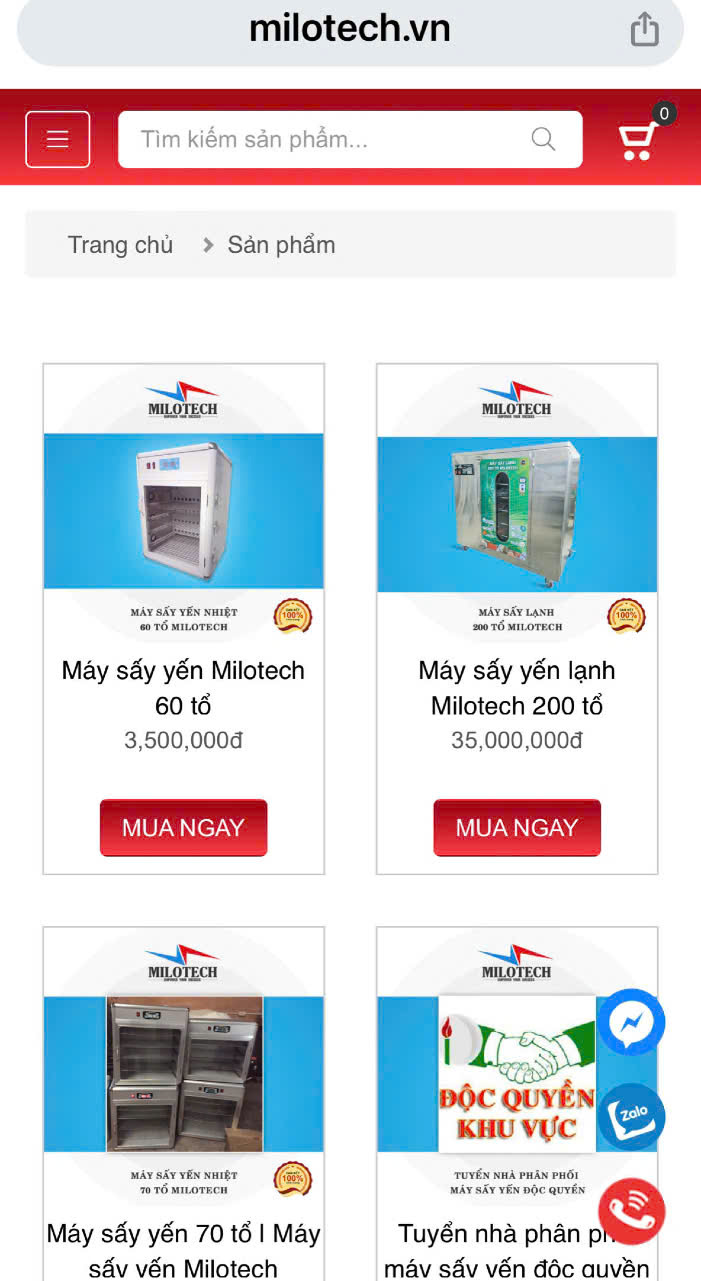Screen dimensions: 701x1281
Task: Call the shop with the phone button
Action: (x=632, y=1211)
